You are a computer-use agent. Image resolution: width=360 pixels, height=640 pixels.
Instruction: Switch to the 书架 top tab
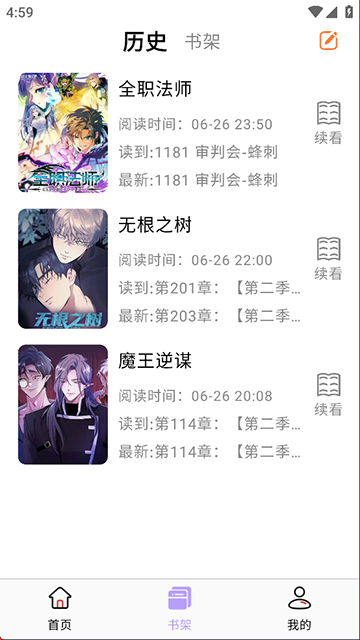202,42
